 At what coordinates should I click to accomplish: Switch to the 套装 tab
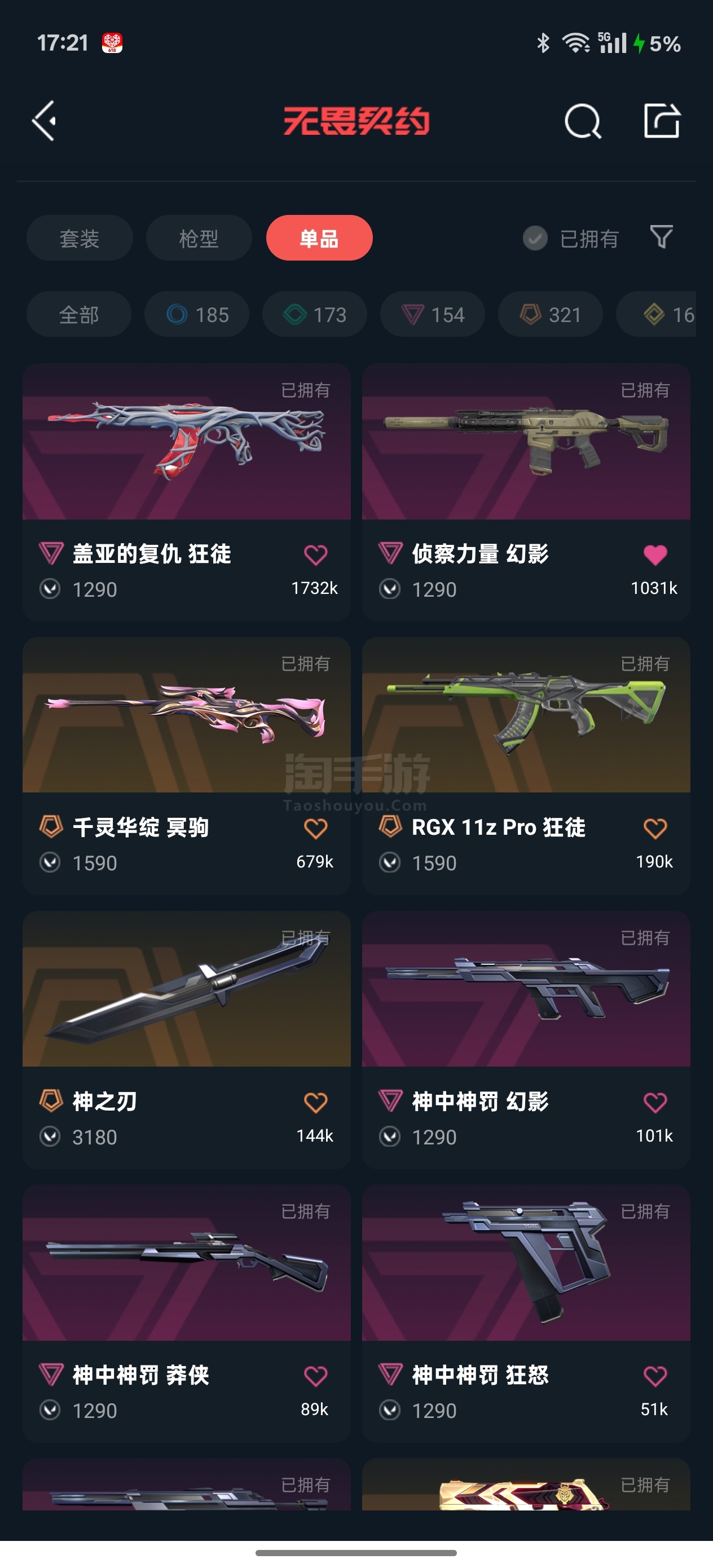80,238
